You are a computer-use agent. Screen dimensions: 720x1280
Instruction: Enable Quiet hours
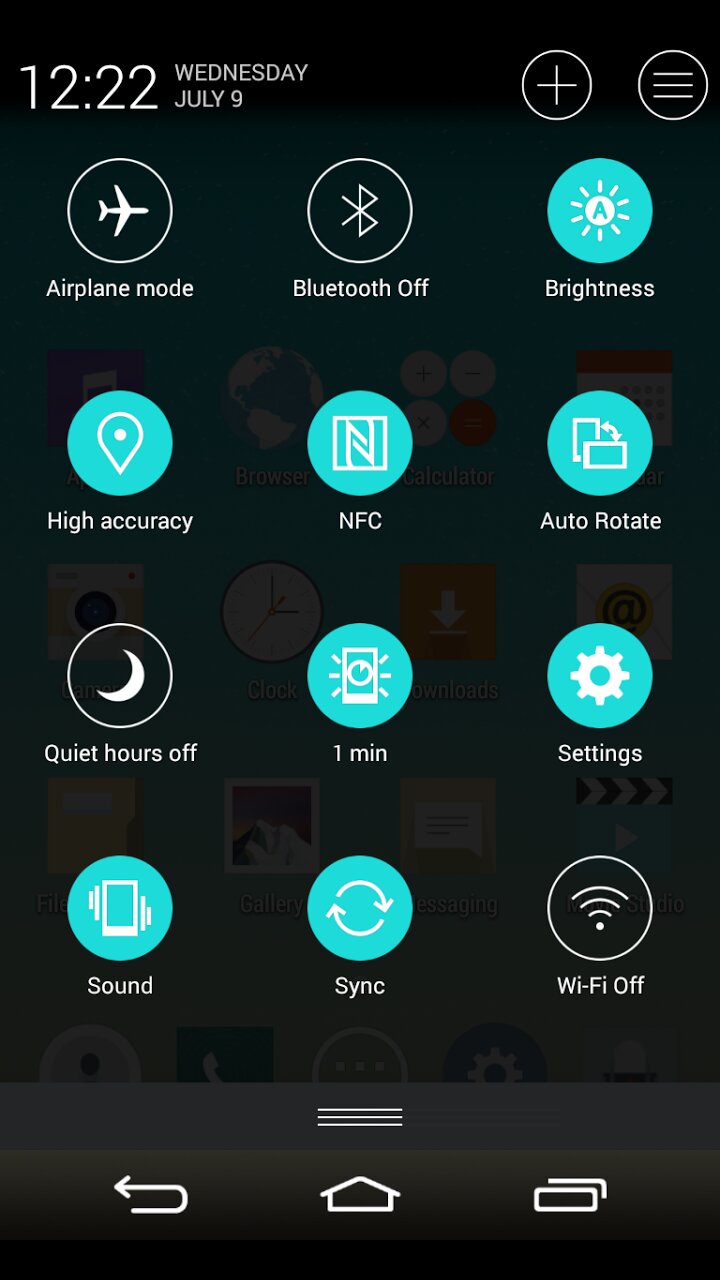tap(120, 676)
